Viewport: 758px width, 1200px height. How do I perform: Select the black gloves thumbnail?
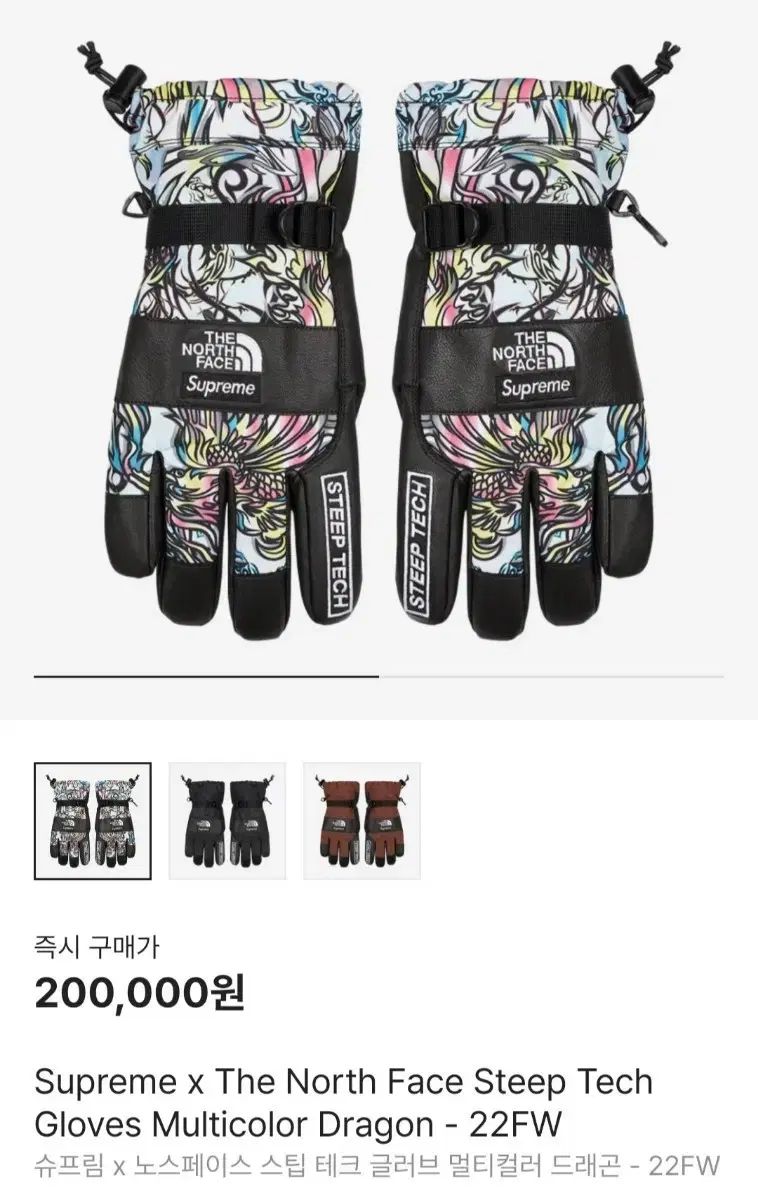pyautogui.click(x=227, y=821)
